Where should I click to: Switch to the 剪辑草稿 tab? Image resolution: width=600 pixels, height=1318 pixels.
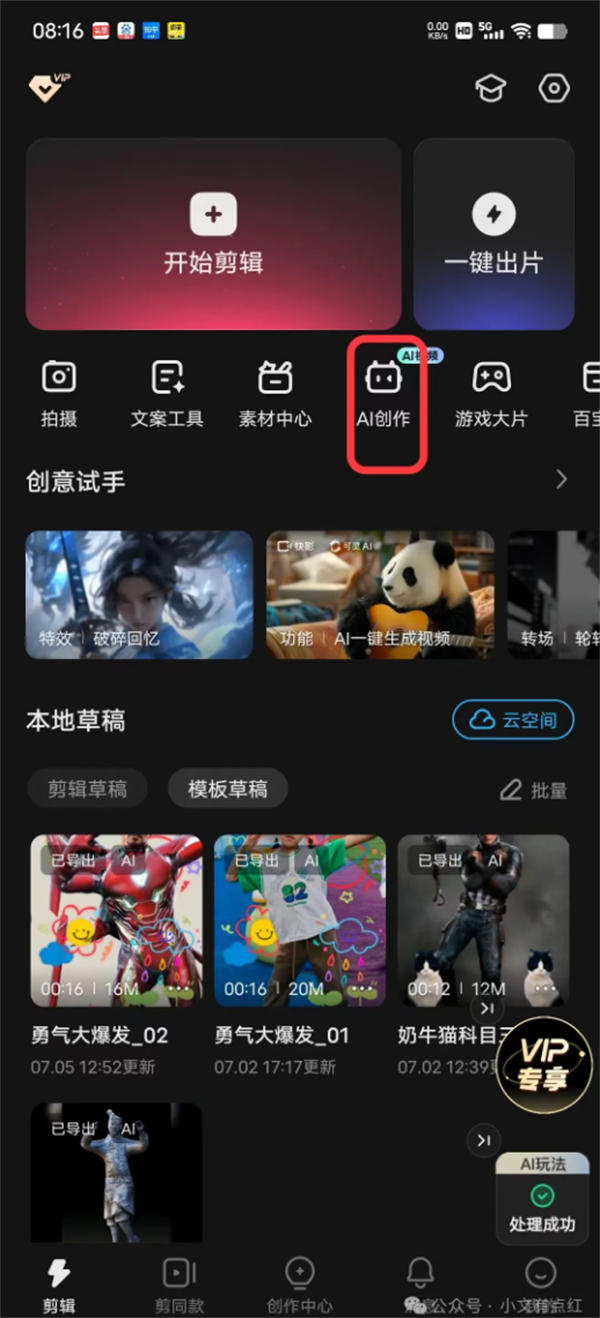click(87, 789)
